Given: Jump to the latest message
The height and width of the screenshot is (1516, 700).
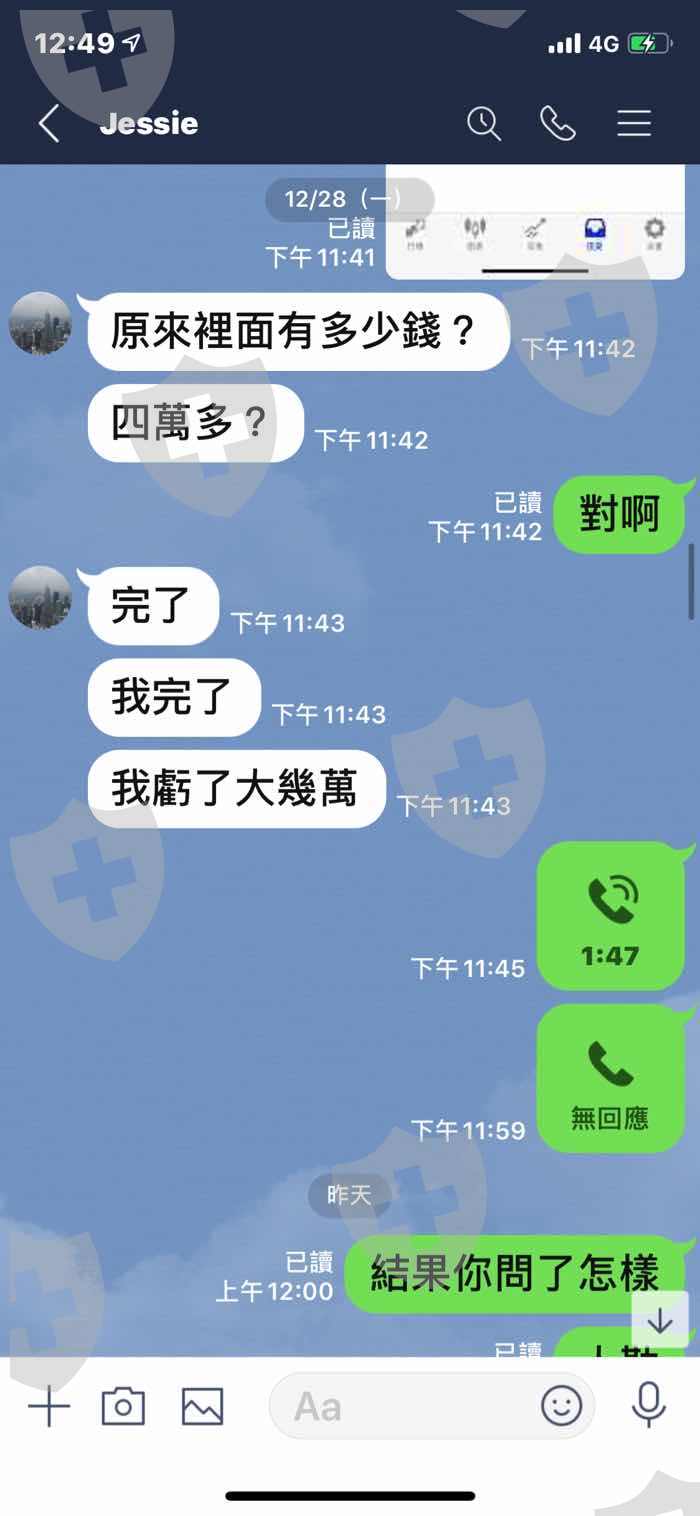Looking at the screenshot, I should tap(660, 1320).
